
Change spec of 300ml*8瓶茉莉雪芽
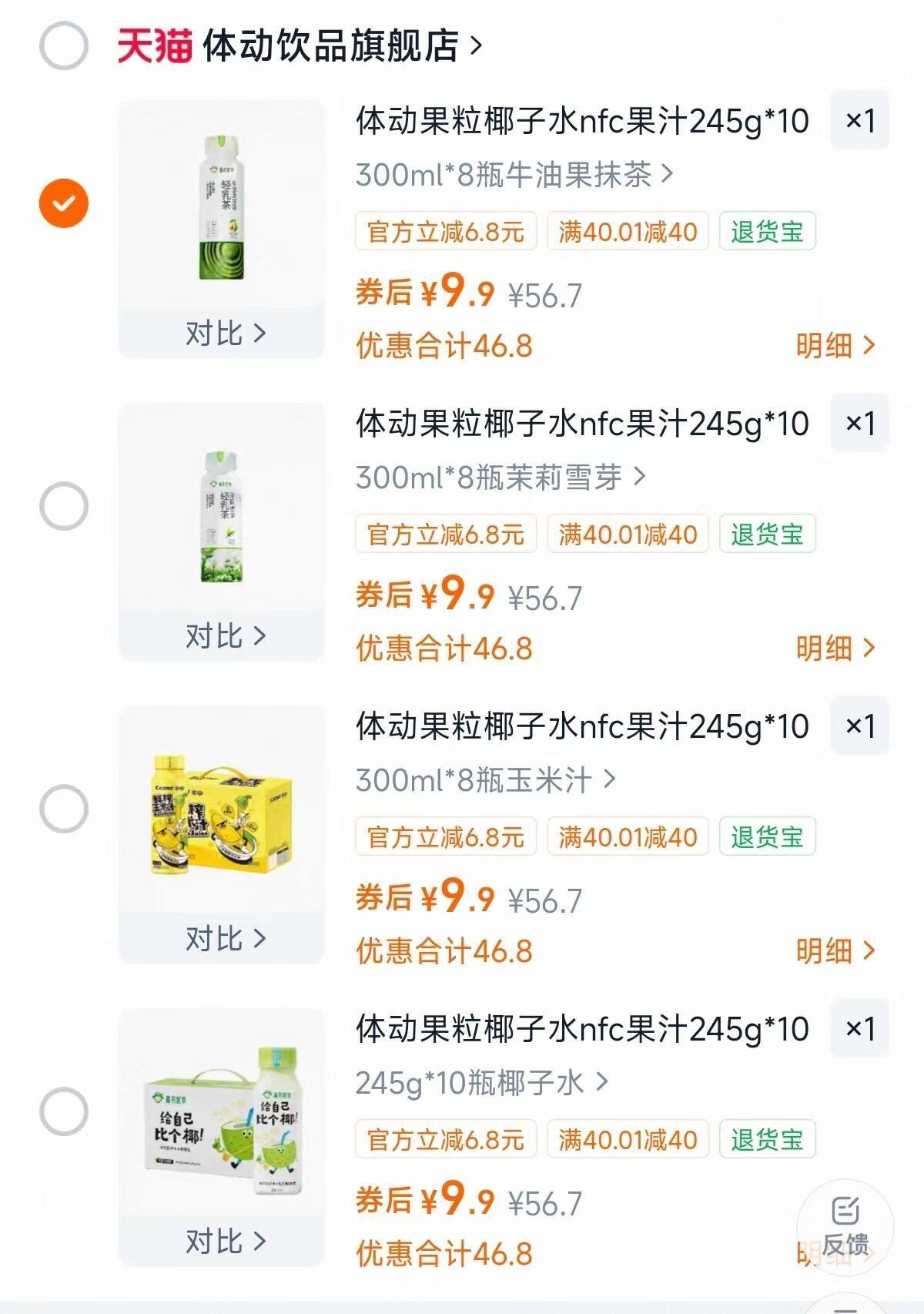click(500, 478)
